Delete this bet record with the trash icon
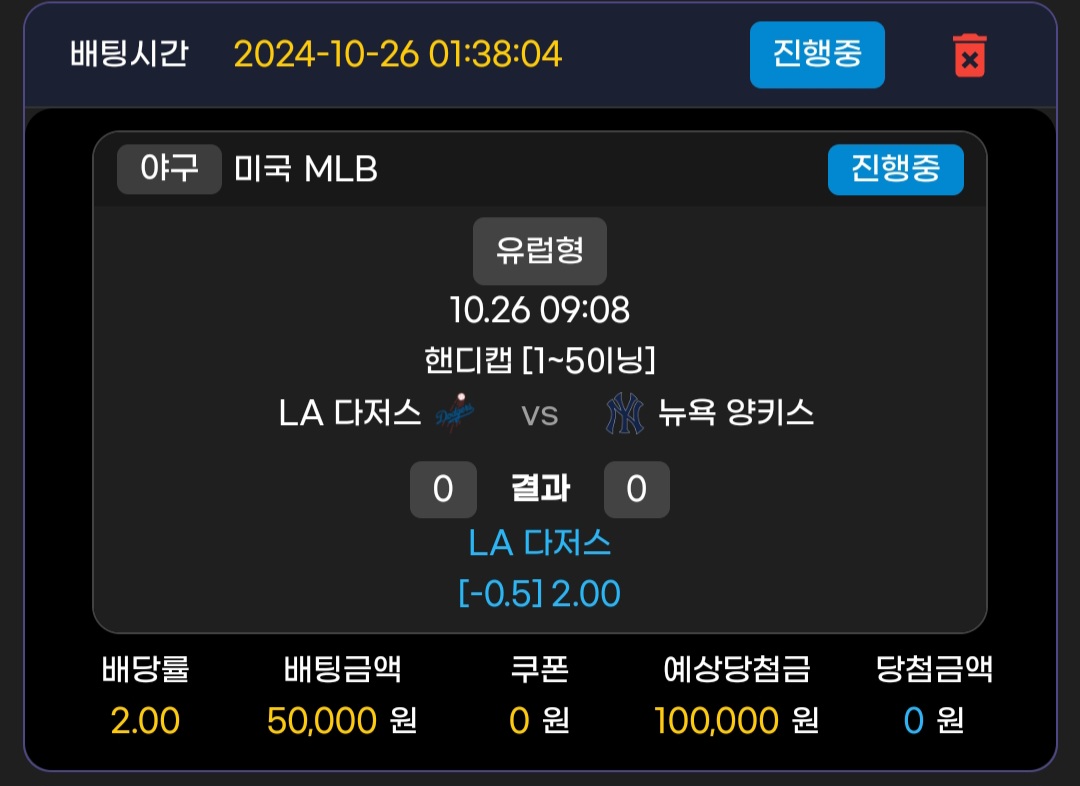This screenshot has width=1080, height=786. (969, 56)
